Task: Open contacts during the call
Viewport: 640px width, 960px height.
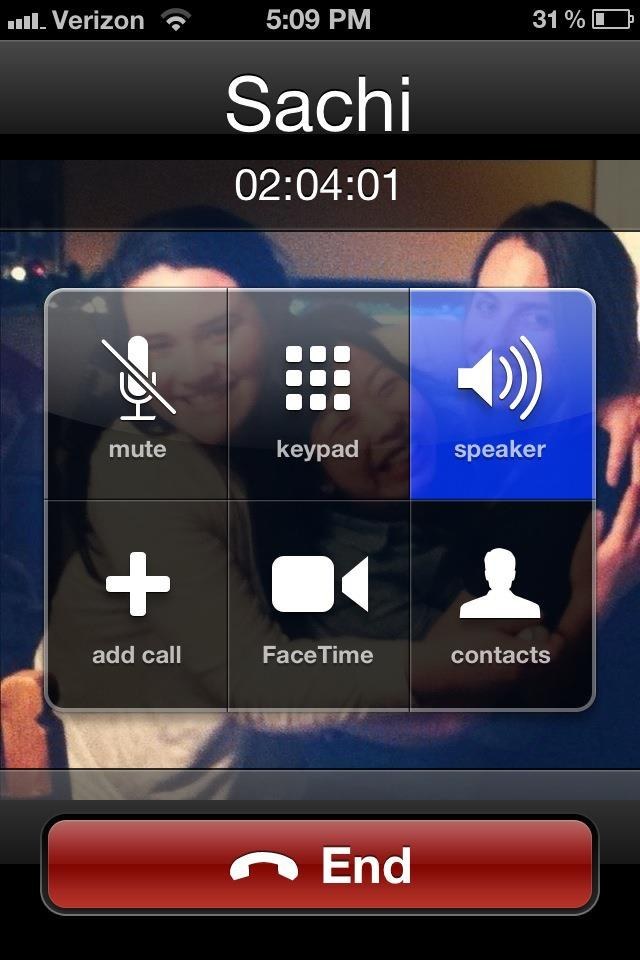Action: [501, 605]
